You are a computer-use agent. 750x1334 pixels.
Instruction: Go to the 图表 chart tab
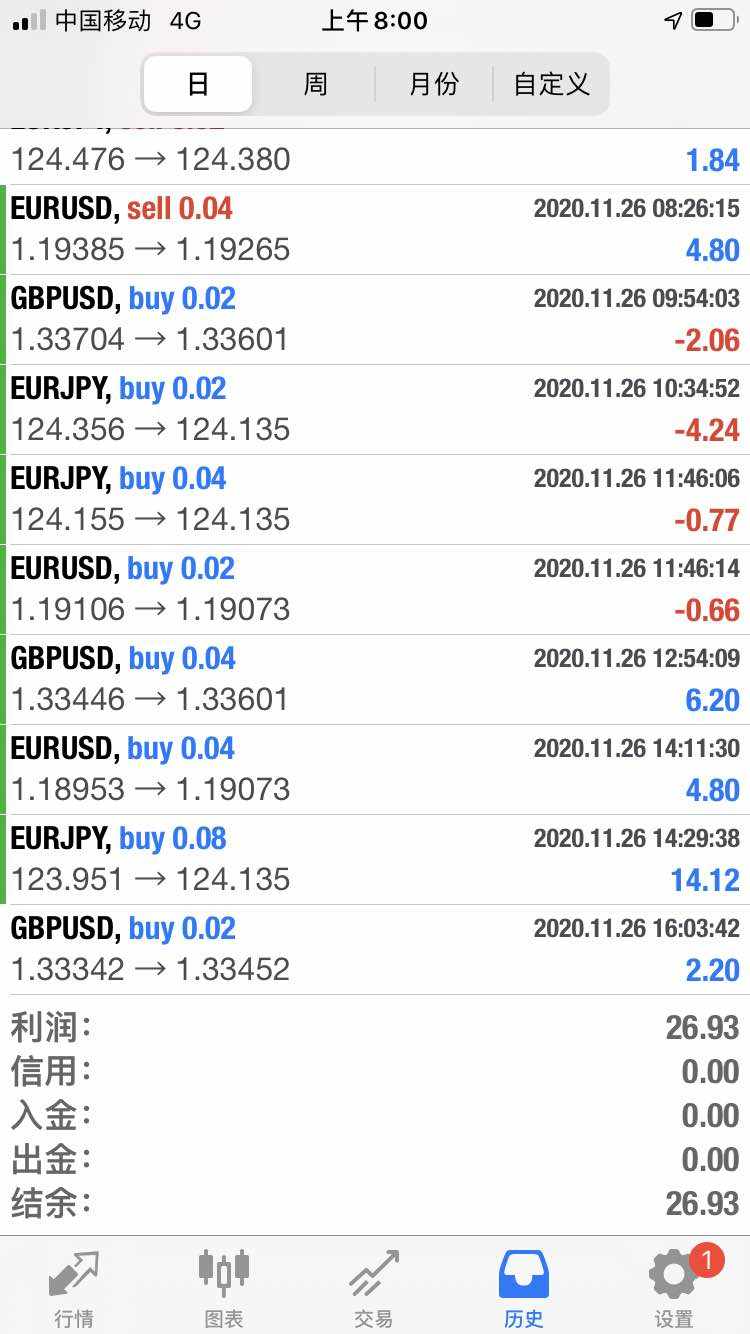(x=224, y=1288)
